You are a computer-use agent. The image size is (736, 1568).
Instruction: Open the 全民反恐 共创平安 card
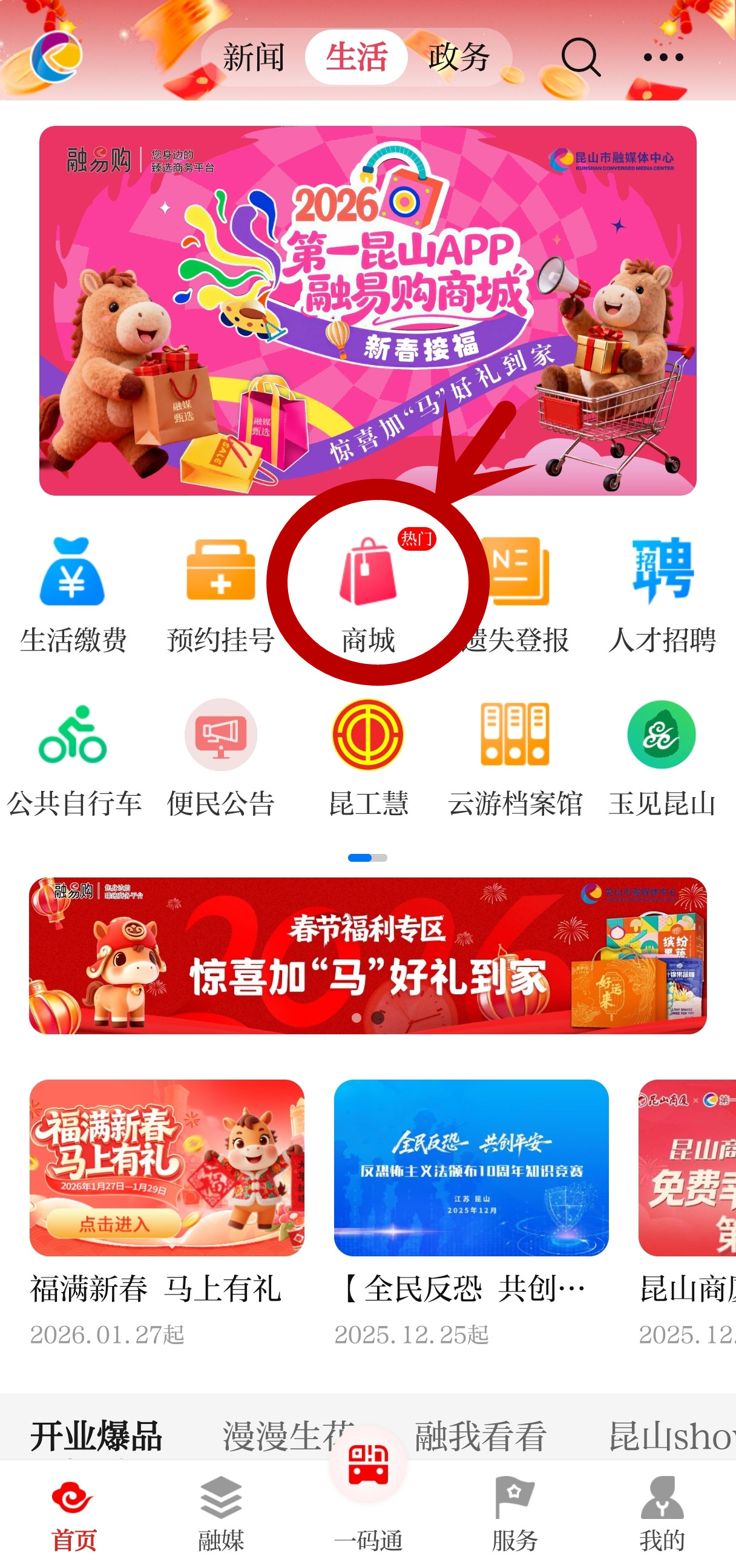[471, 1212]
